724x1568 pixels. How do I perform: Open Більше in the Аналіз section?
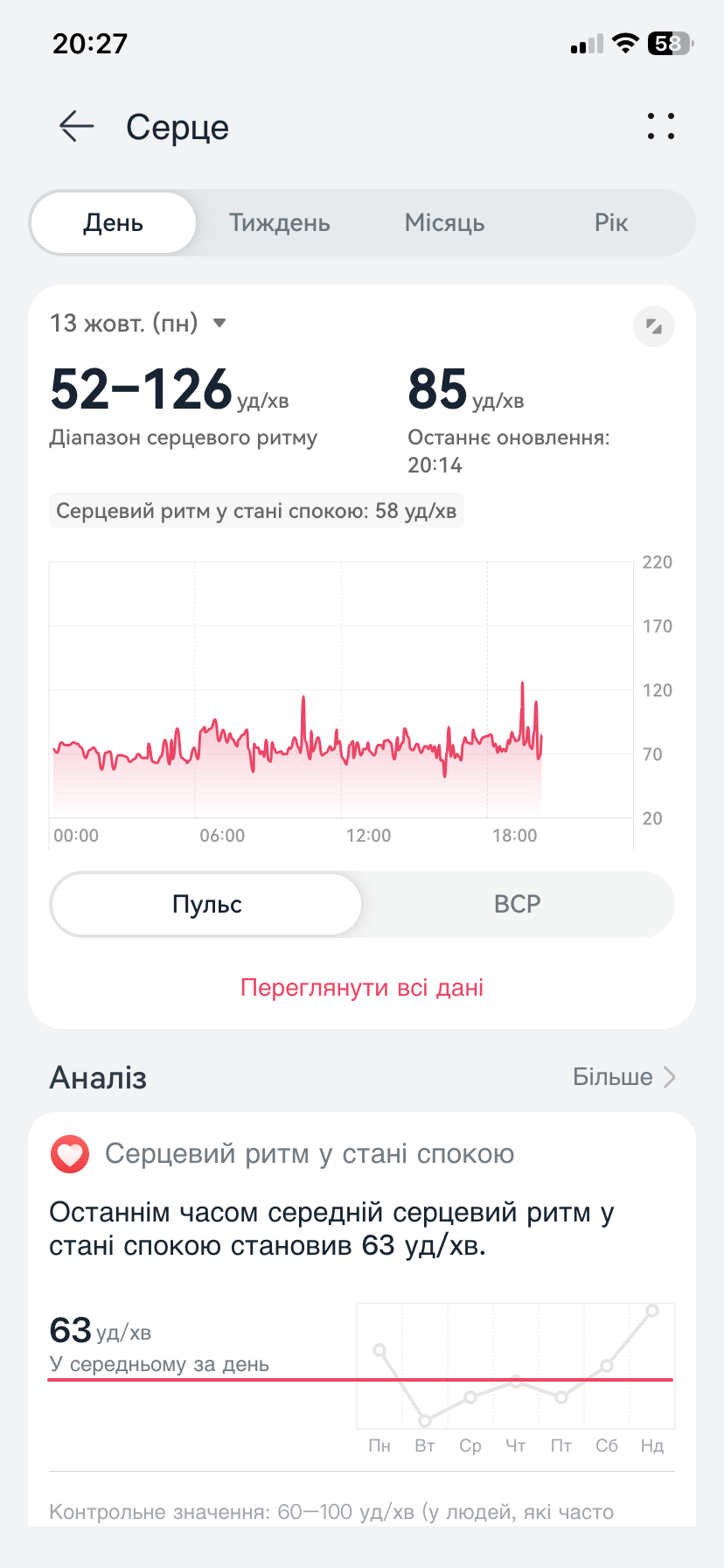623,1077
